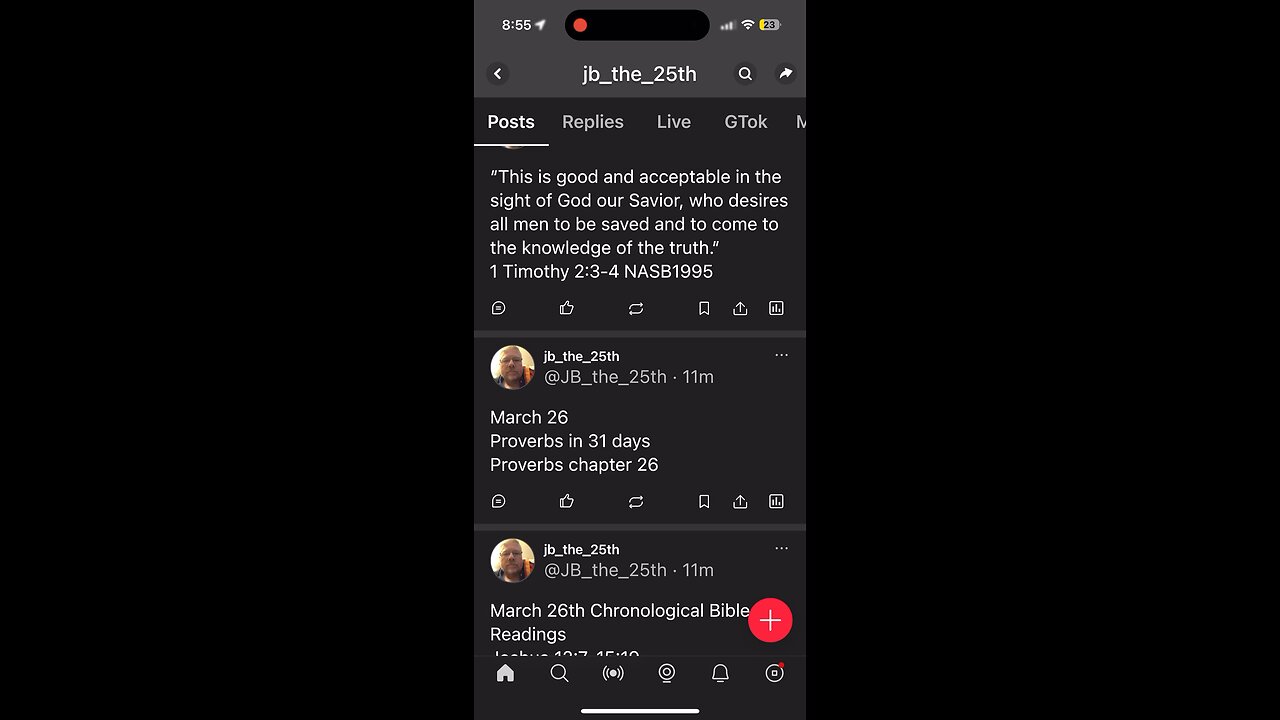Open the notifications bell
The image size is (1280, 720).
tap(720, 673)
